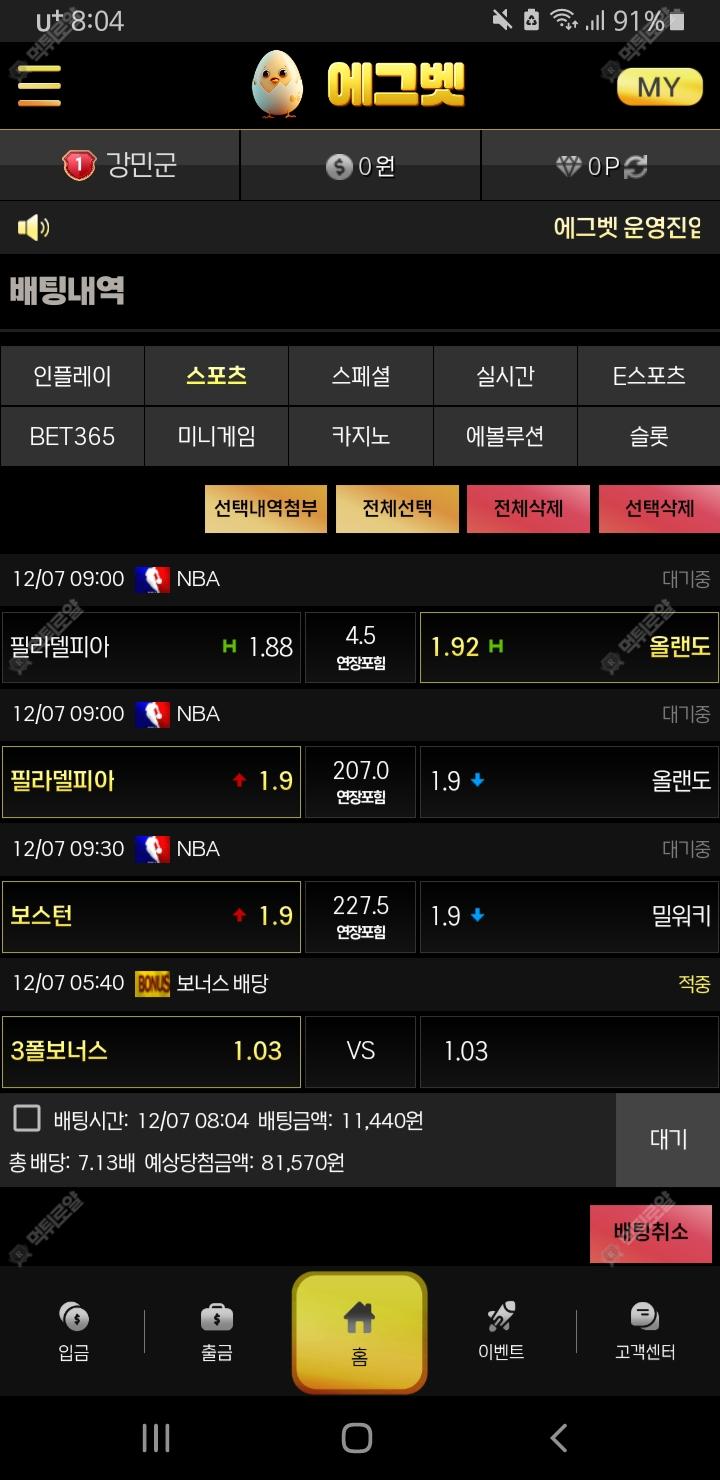
Task: Tap the 선택내역첨부 button
Action: click(x=266, y=508)
